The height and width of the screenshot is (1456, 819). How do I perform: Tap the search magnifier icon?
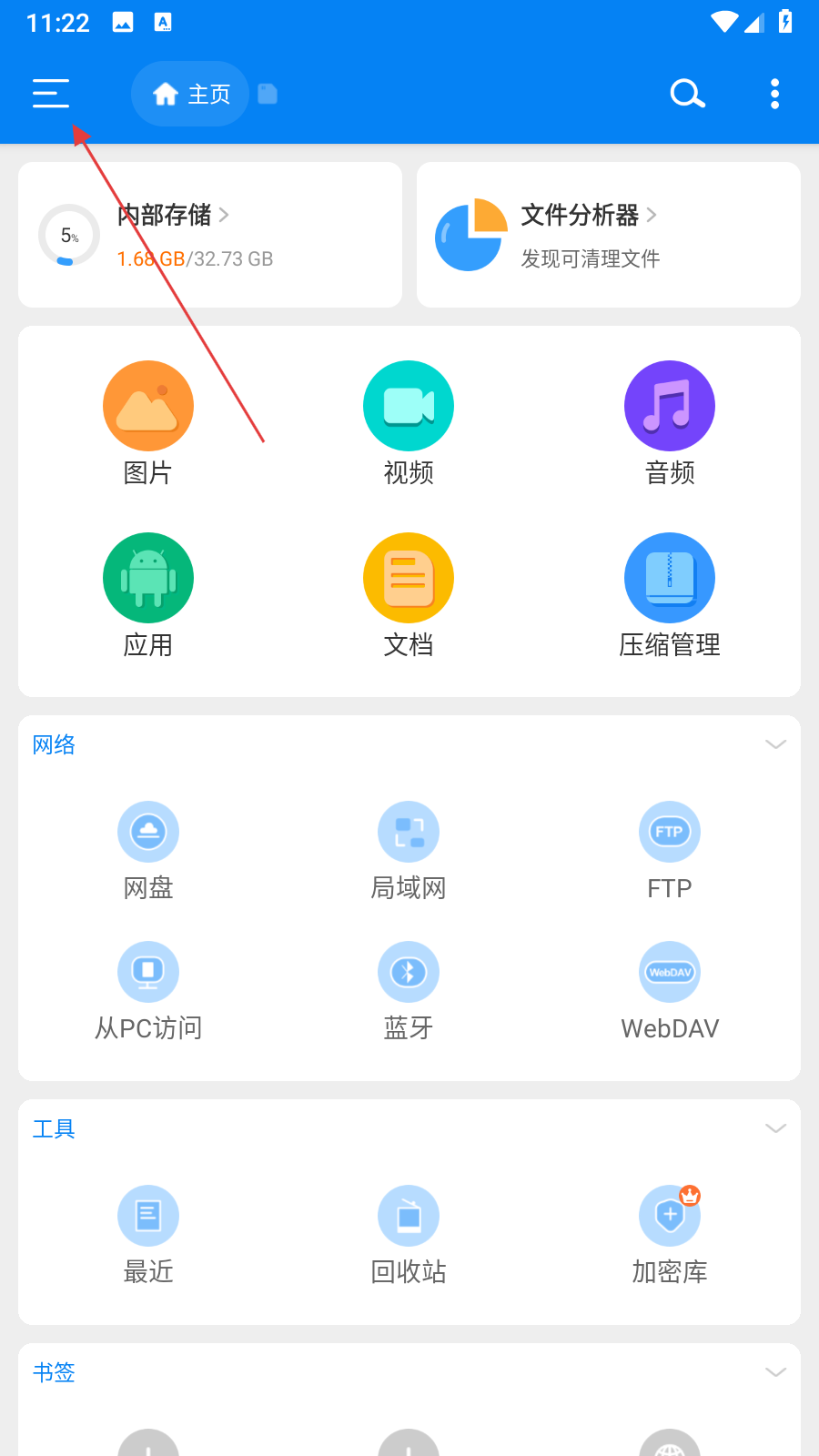[687, 94]
